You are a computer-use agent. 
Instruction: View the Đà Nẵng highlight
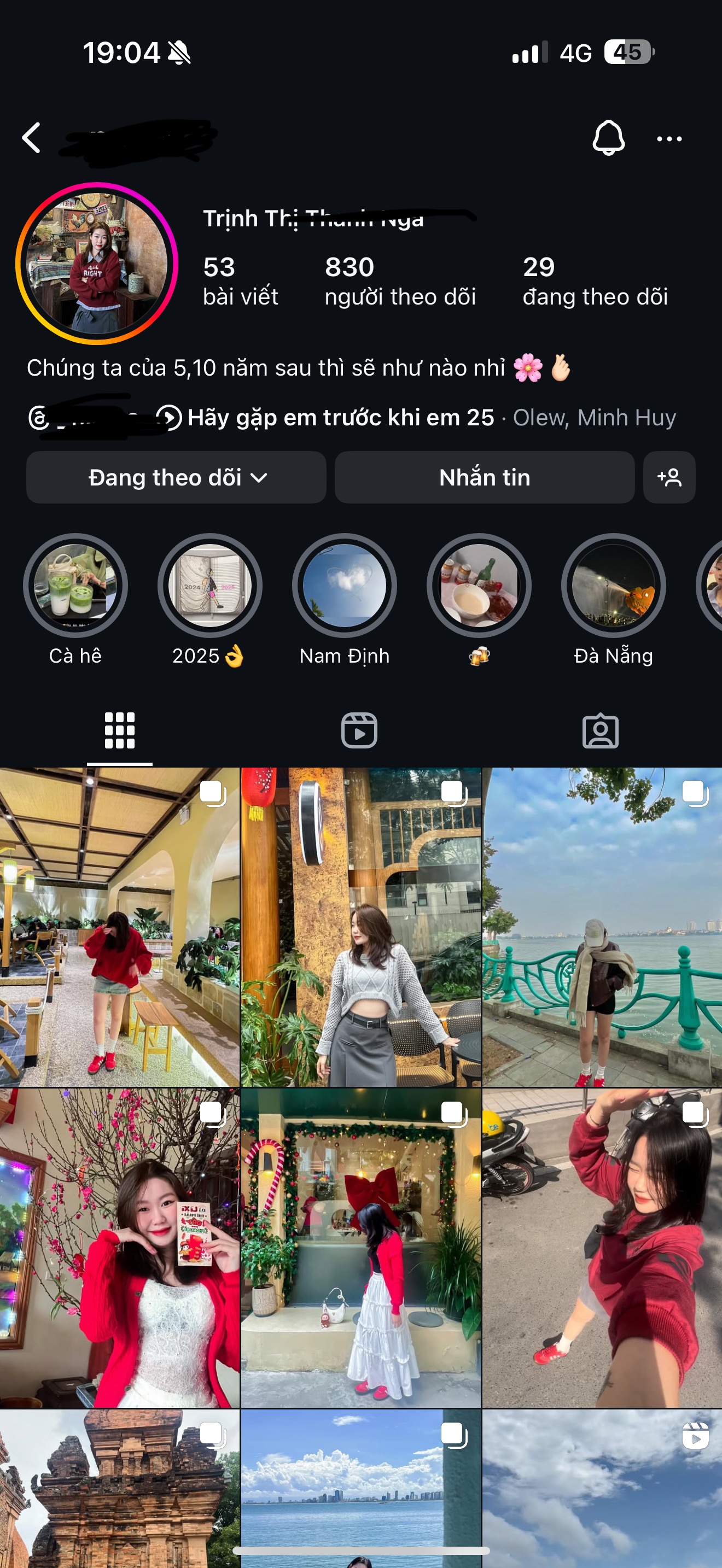[x=613, y=586]
